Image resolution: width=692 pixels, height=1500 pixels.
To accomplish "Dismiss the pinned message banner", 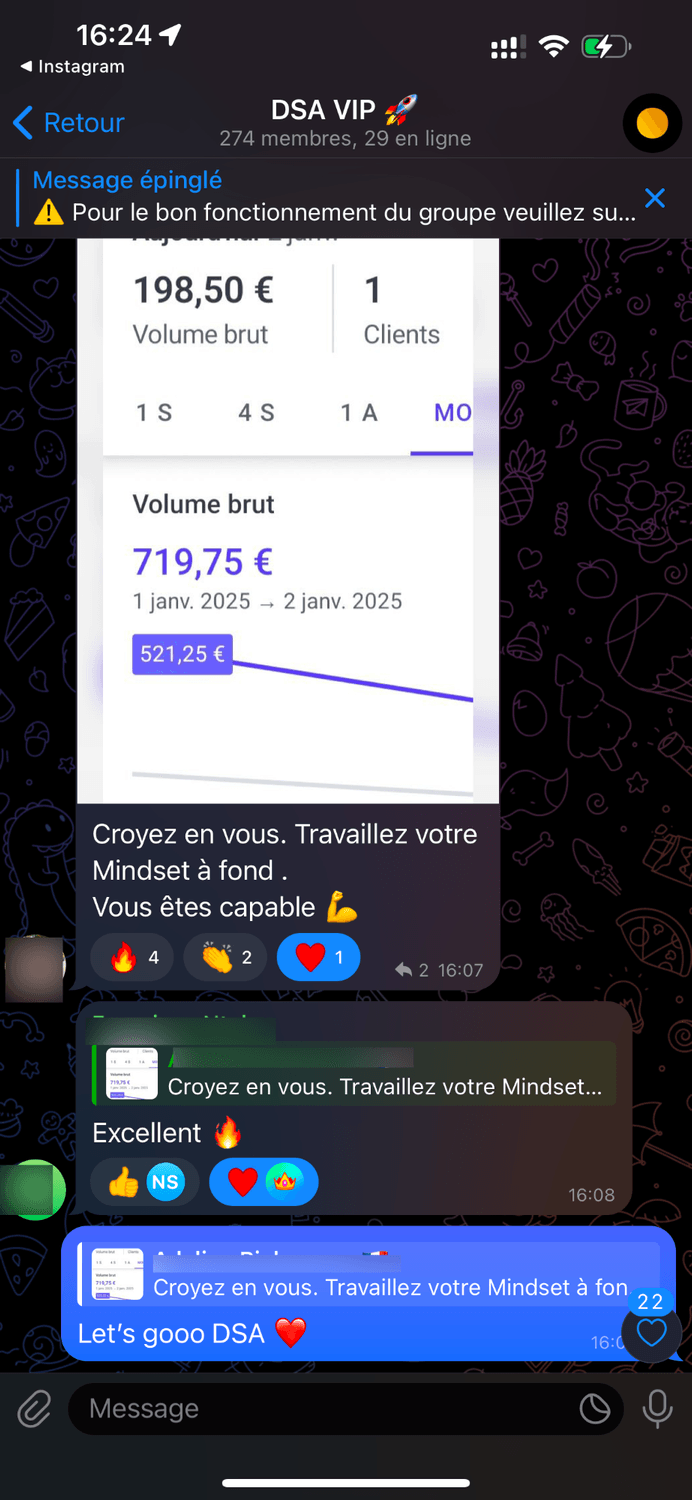I will coord(655,198).
